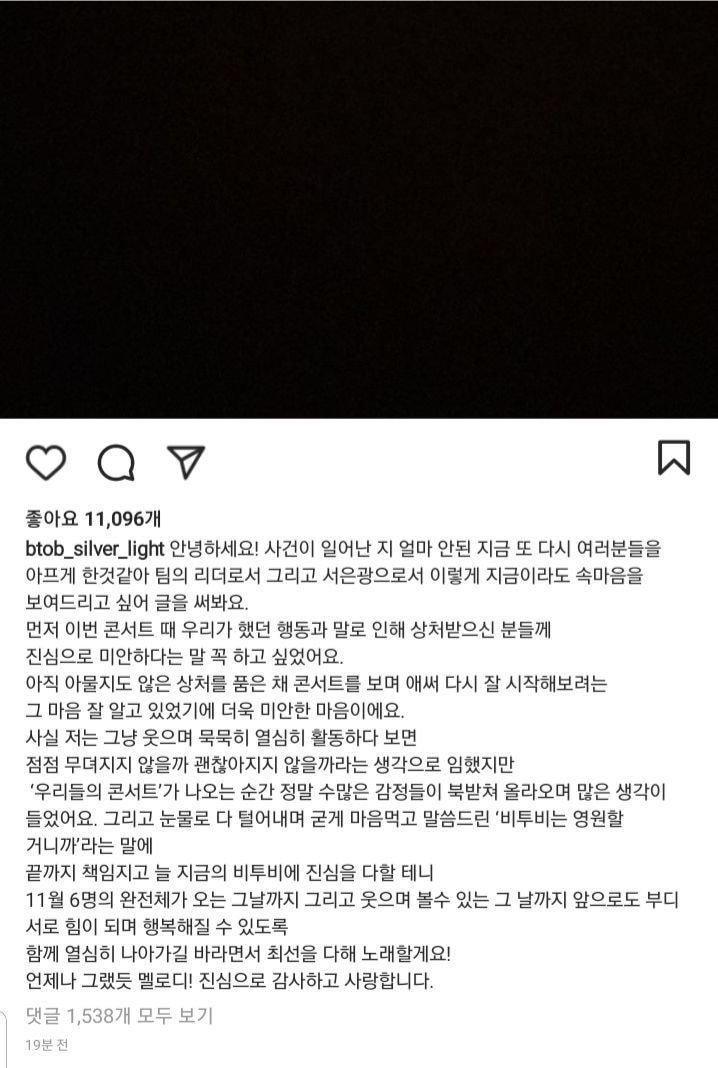718x1068 pixels.
Task: Open the 11,096 likes list
Action: 94,518
